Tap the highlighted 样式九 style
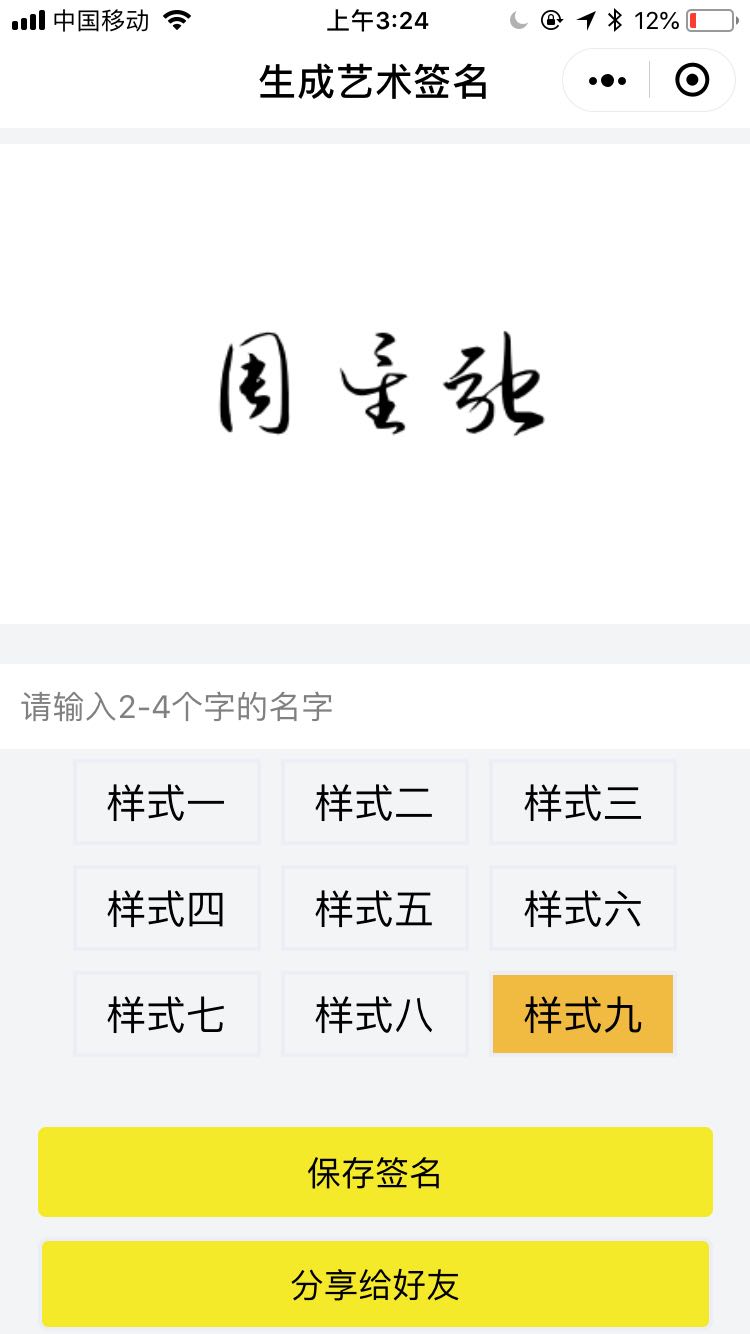750x1334 pixels. click(583, 1015)
